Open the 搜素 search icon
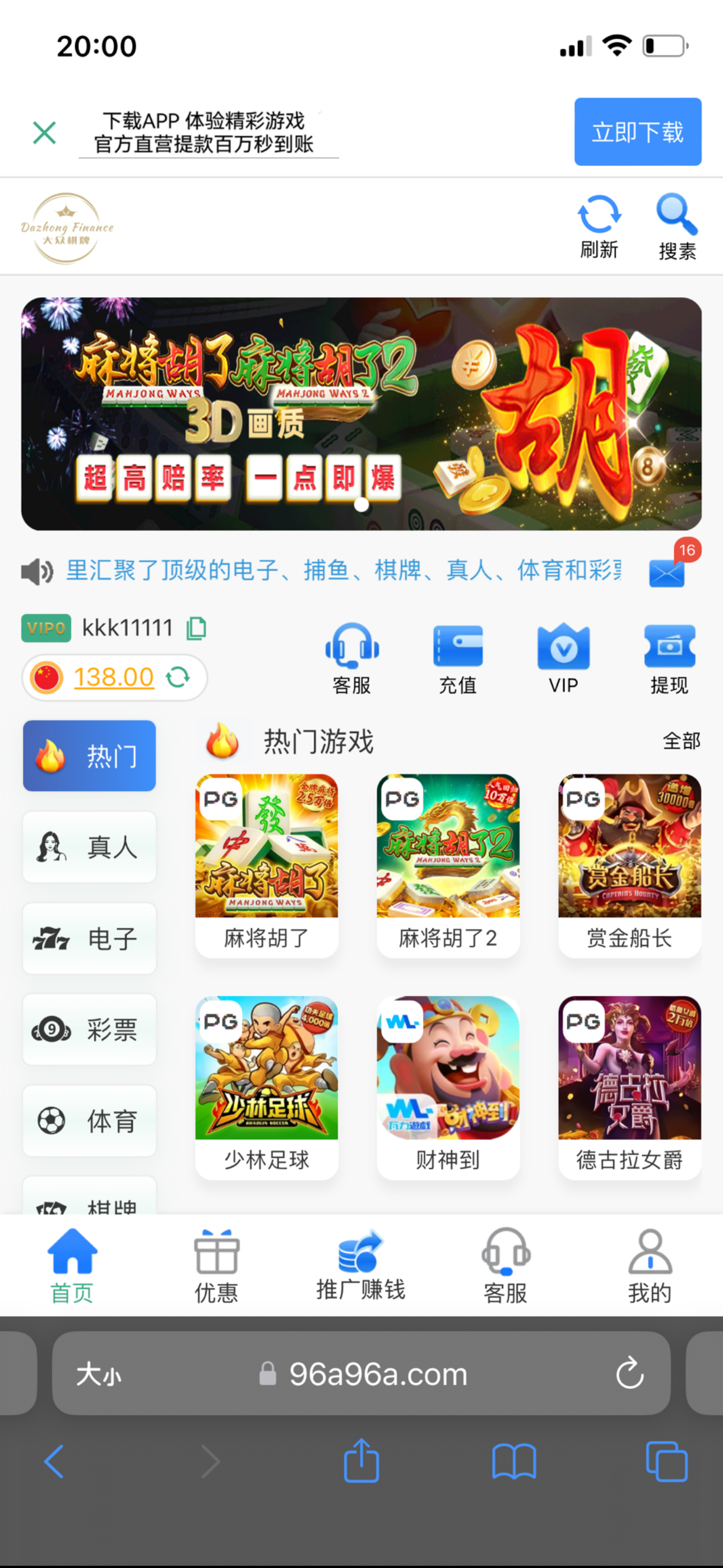 (676, 225)
